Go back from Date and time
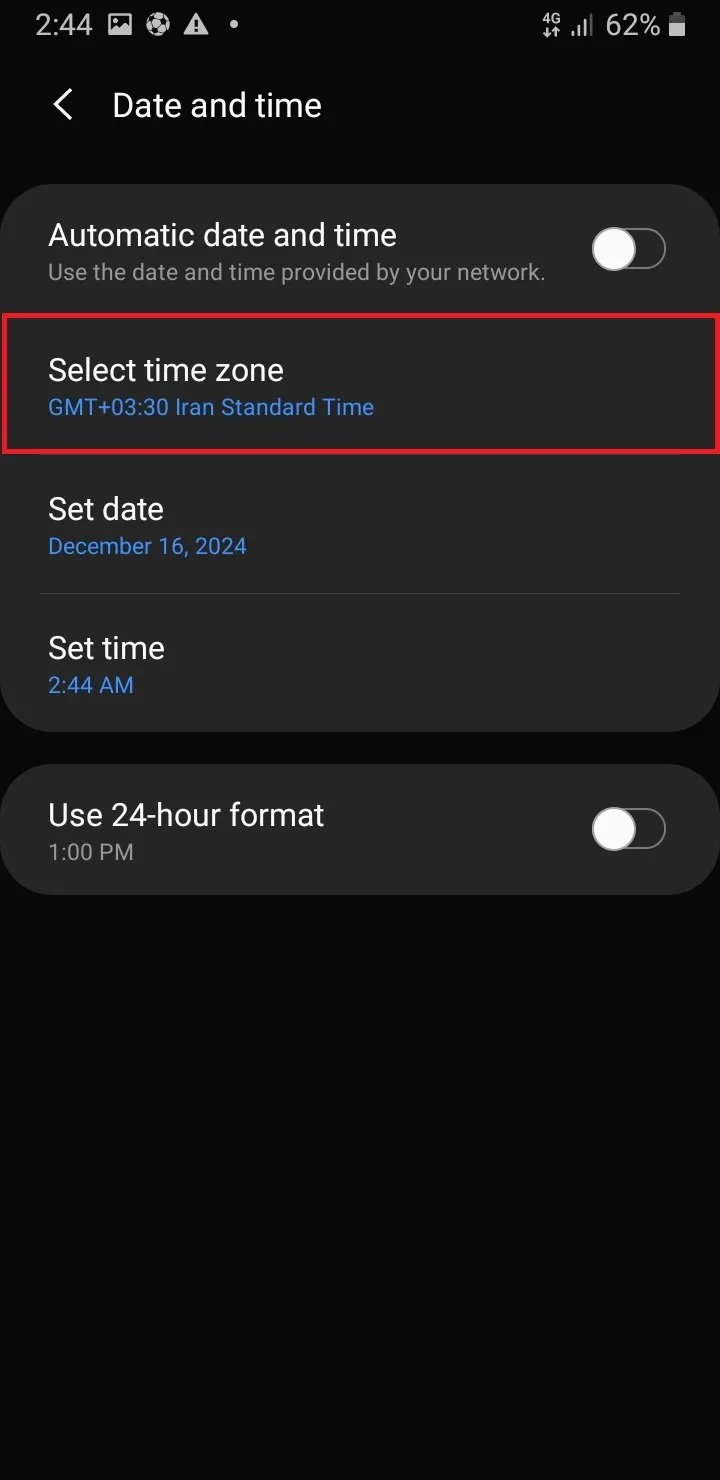The width and height of the screenshot is (720, 1480). pyautogui.click(x=63, y=105)
